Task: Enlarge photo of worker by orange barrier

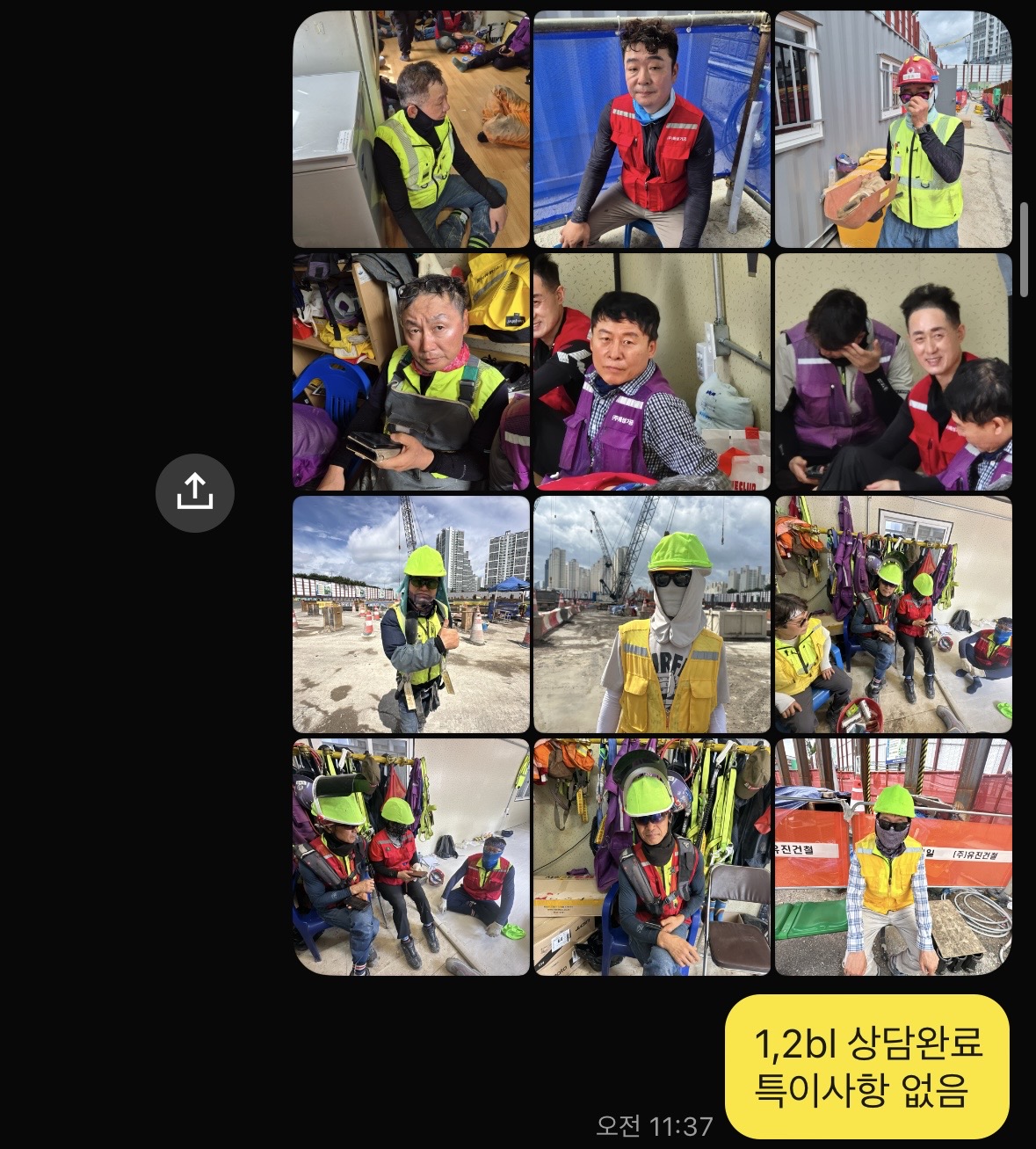Action: pos(893,857)
